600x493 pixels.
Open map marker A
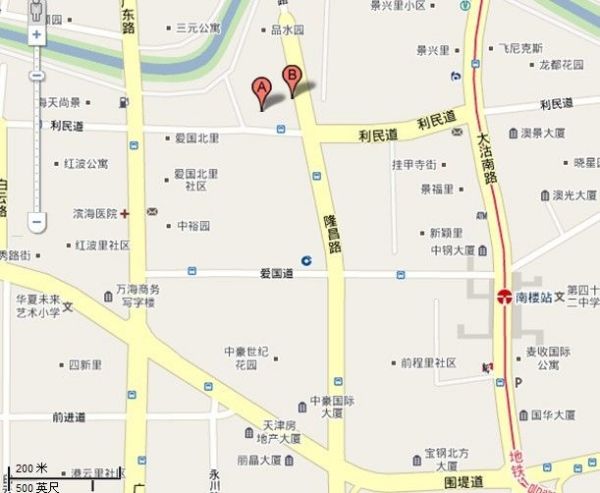263,91
